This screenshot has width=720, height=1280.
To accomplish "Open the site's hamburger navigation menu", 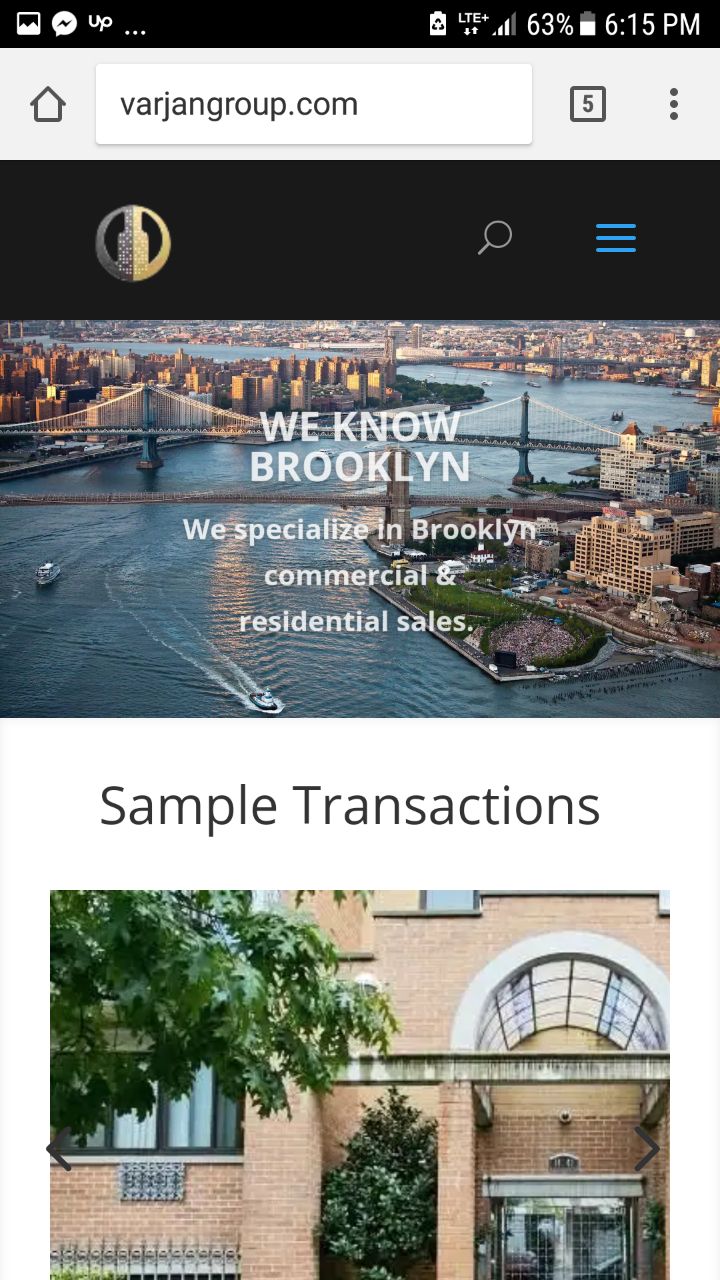I will (616, 239).
